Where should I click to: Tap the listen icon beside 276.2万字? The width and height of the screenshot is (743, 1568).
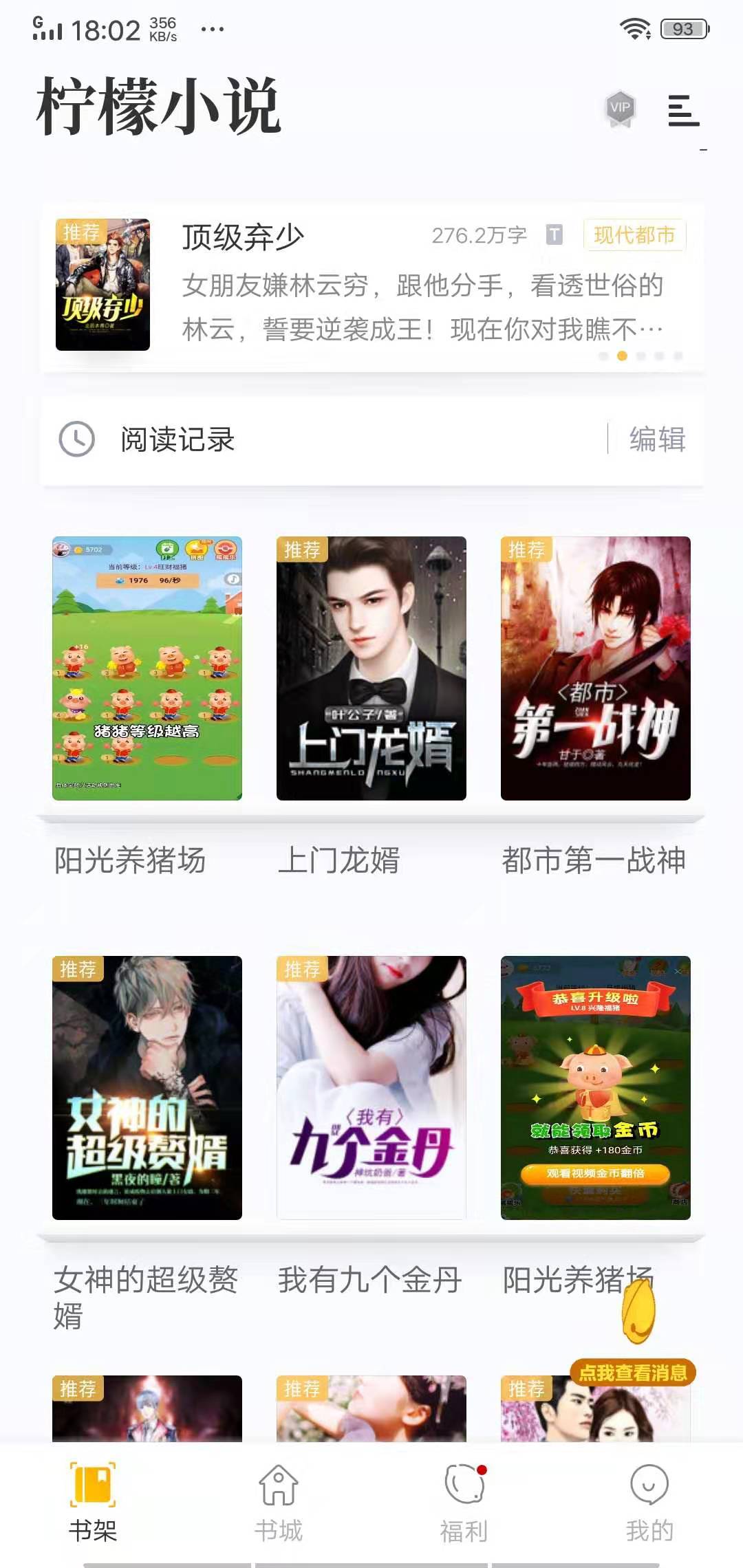[x=552, y=236]
